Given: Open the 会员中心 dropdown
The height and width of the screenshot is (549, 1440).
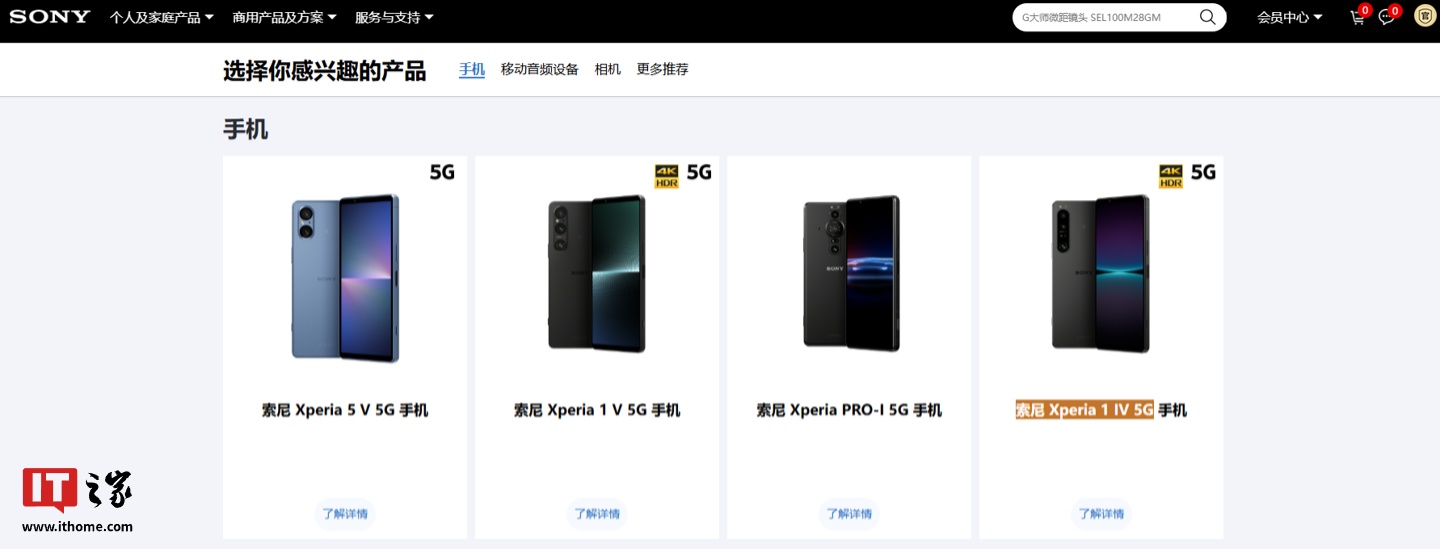Looking at the screenshot, I should click(x=1289, y=17).
